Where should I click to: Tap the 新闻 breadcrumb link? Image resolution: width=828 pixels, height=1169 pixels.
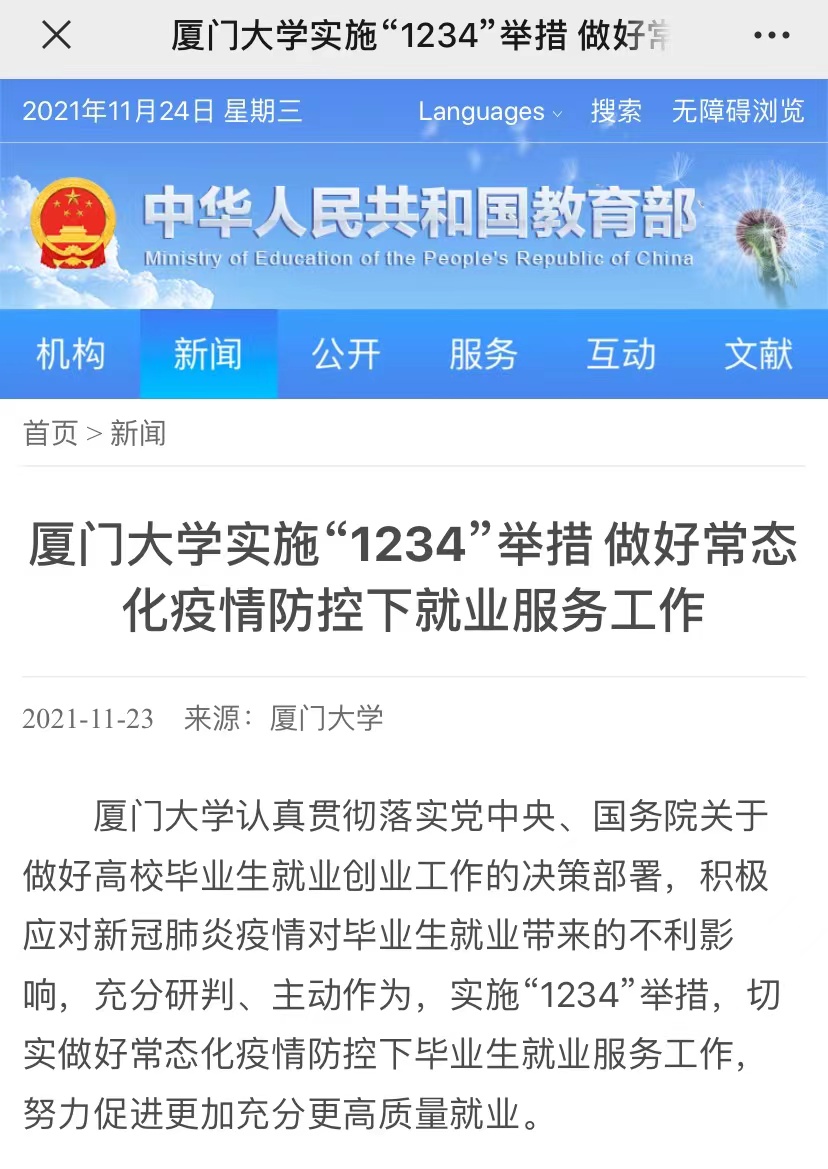coord(138,433)
